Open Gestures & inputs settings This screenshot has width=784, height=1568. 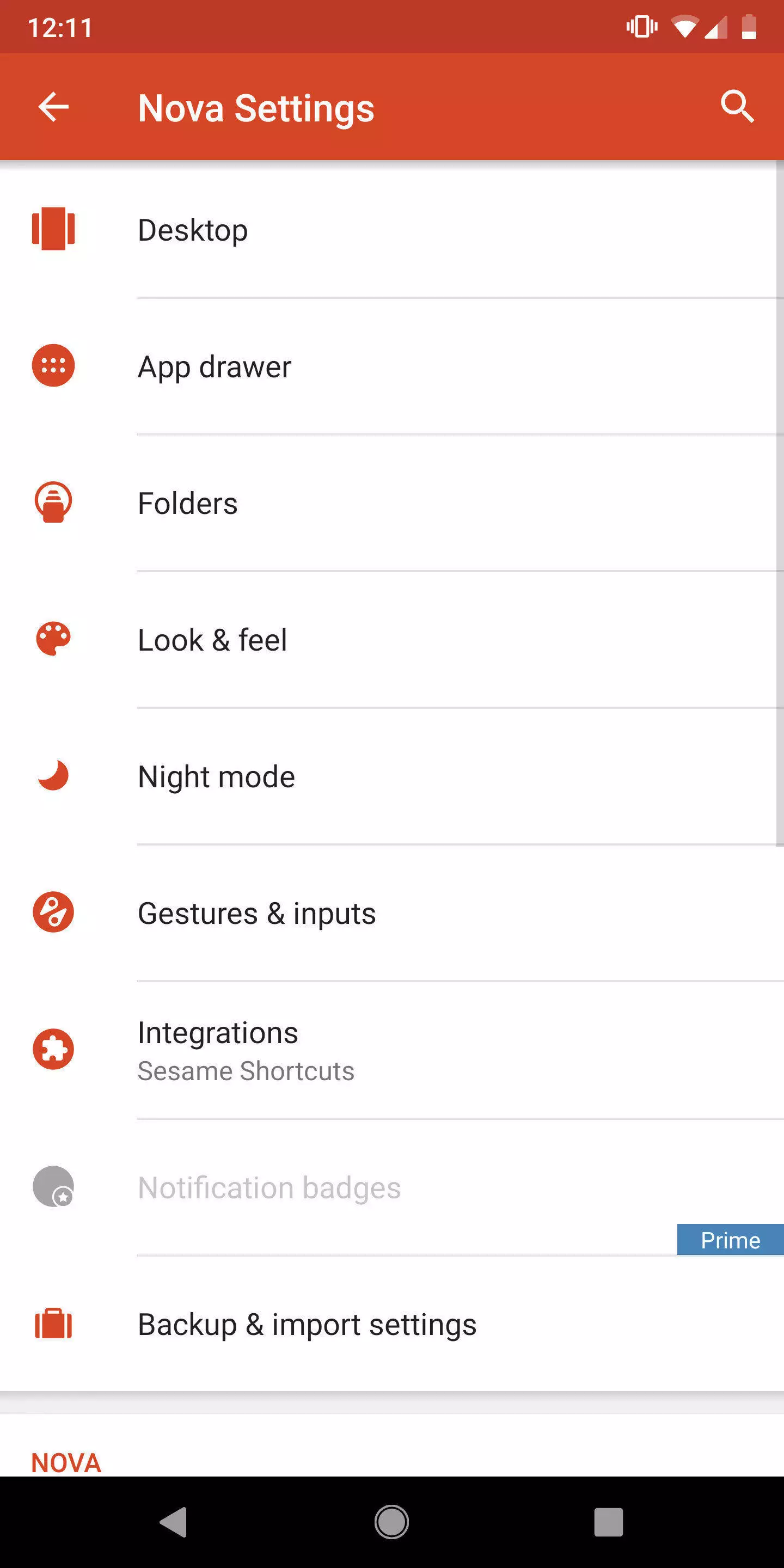coord(392,913)
